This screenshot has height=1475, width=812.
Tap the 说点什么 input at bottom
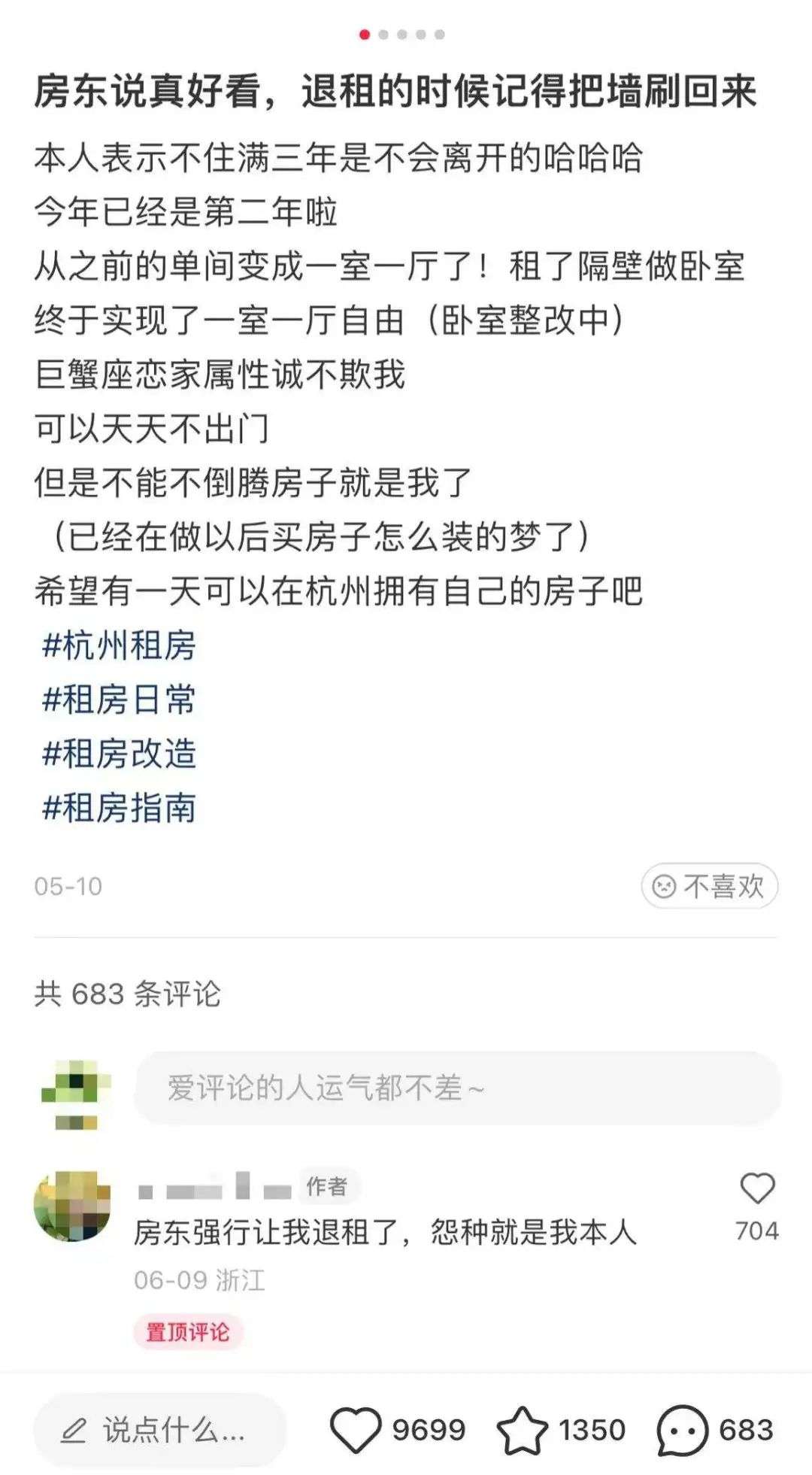coord(160,1430)
